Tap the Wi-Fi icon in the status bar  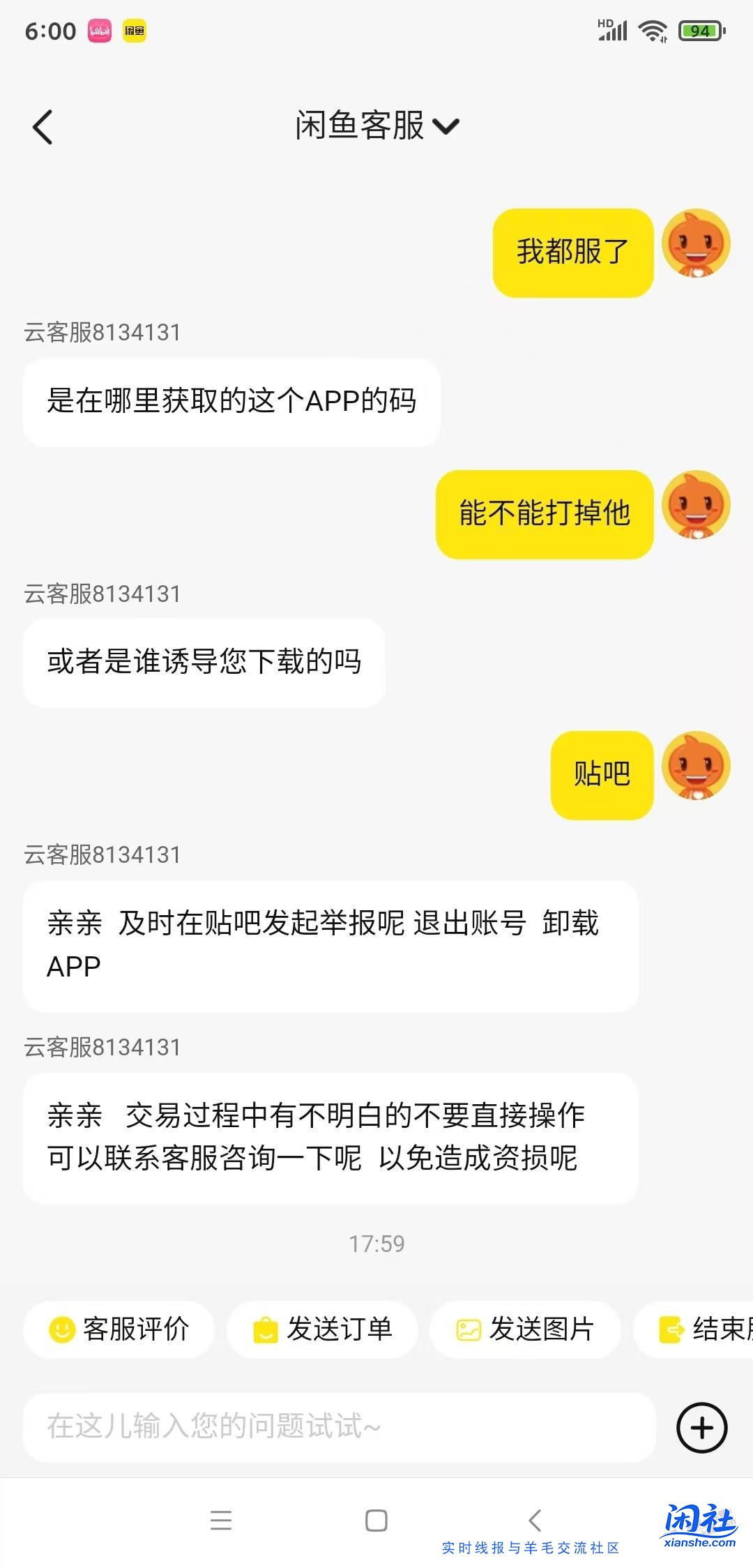pos(653,30)
